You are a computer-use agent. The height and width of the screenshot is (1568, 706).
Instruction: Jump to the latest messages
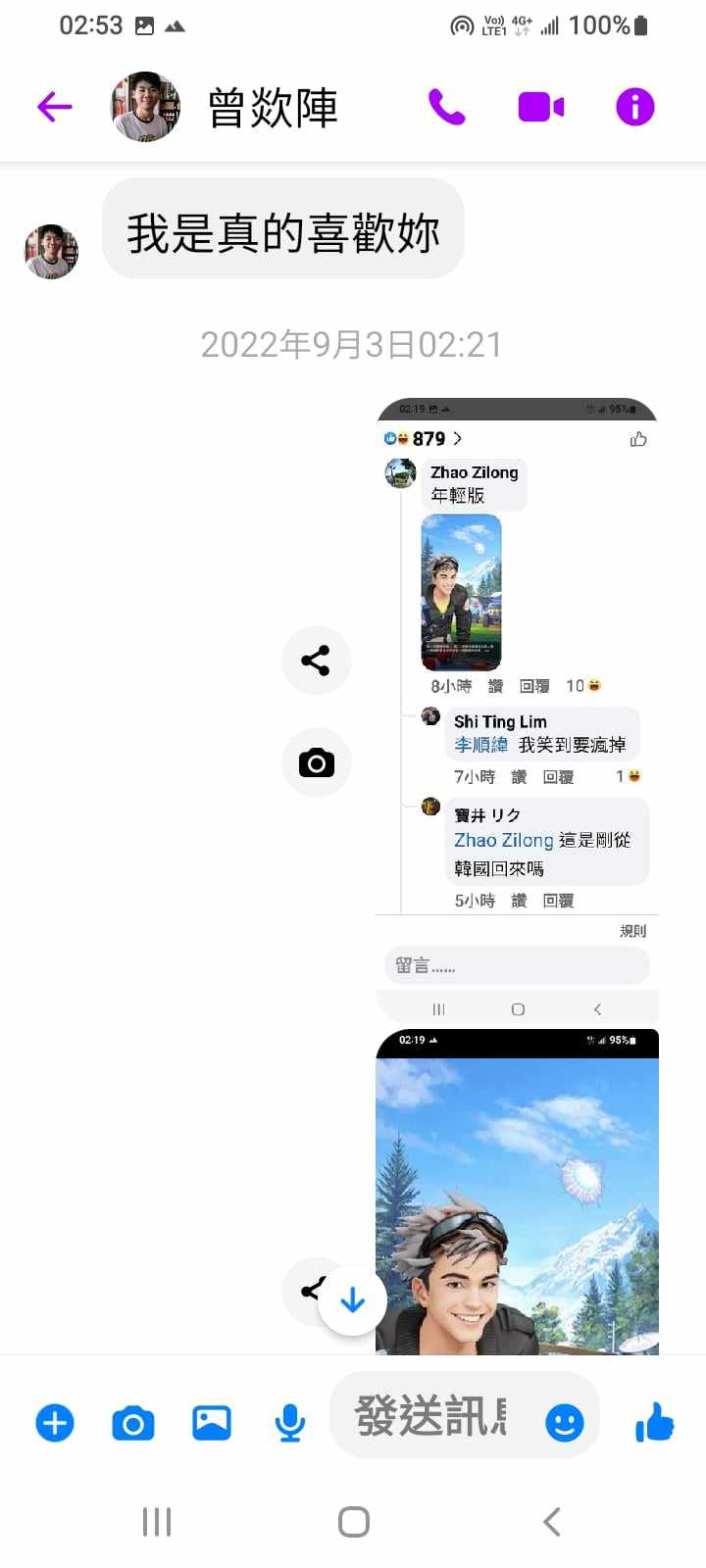(352, 1300)
